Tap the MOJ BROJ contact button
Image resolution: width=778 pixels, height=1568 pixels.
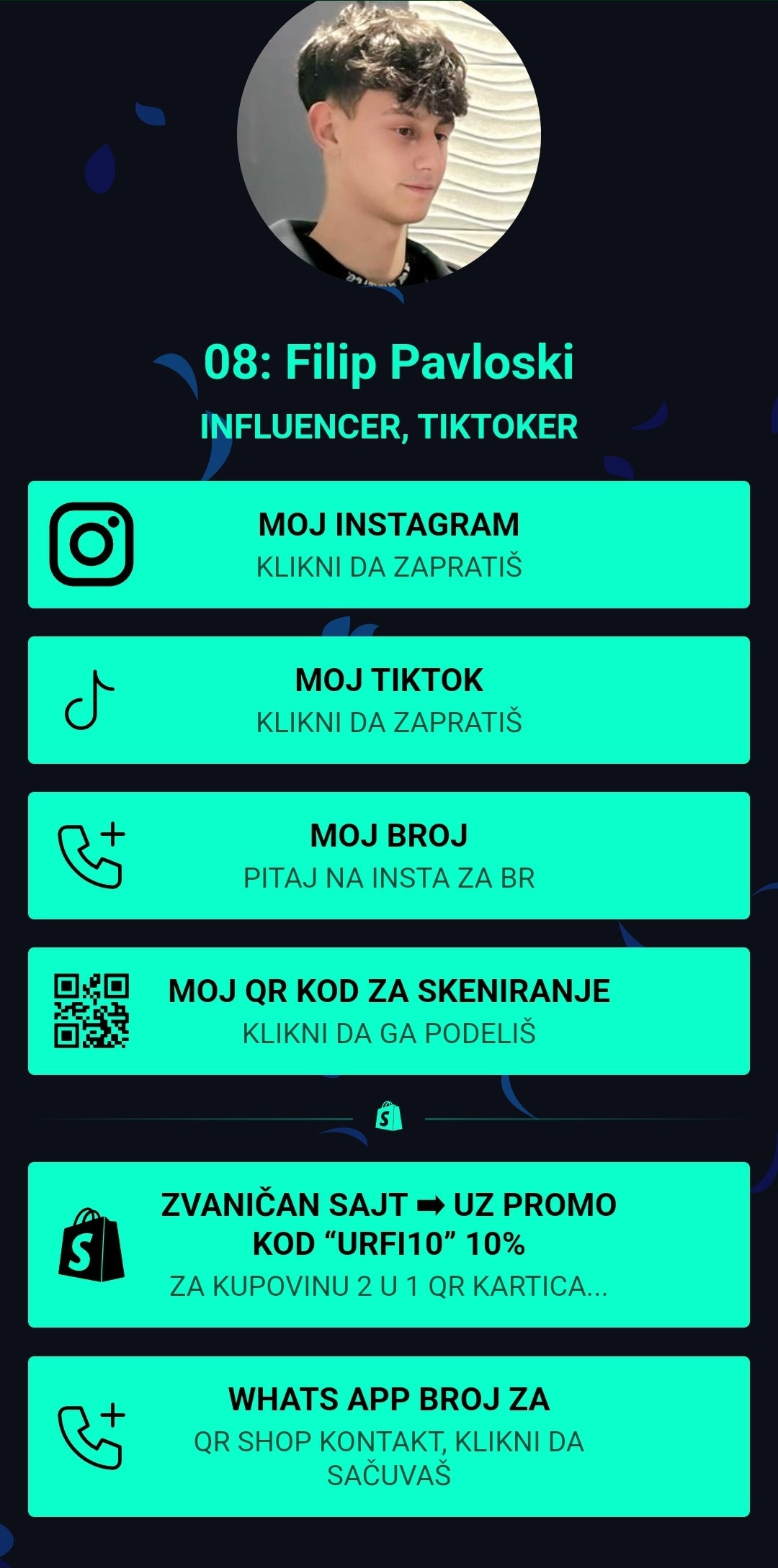pyautogui.click(x=389, y=855)
